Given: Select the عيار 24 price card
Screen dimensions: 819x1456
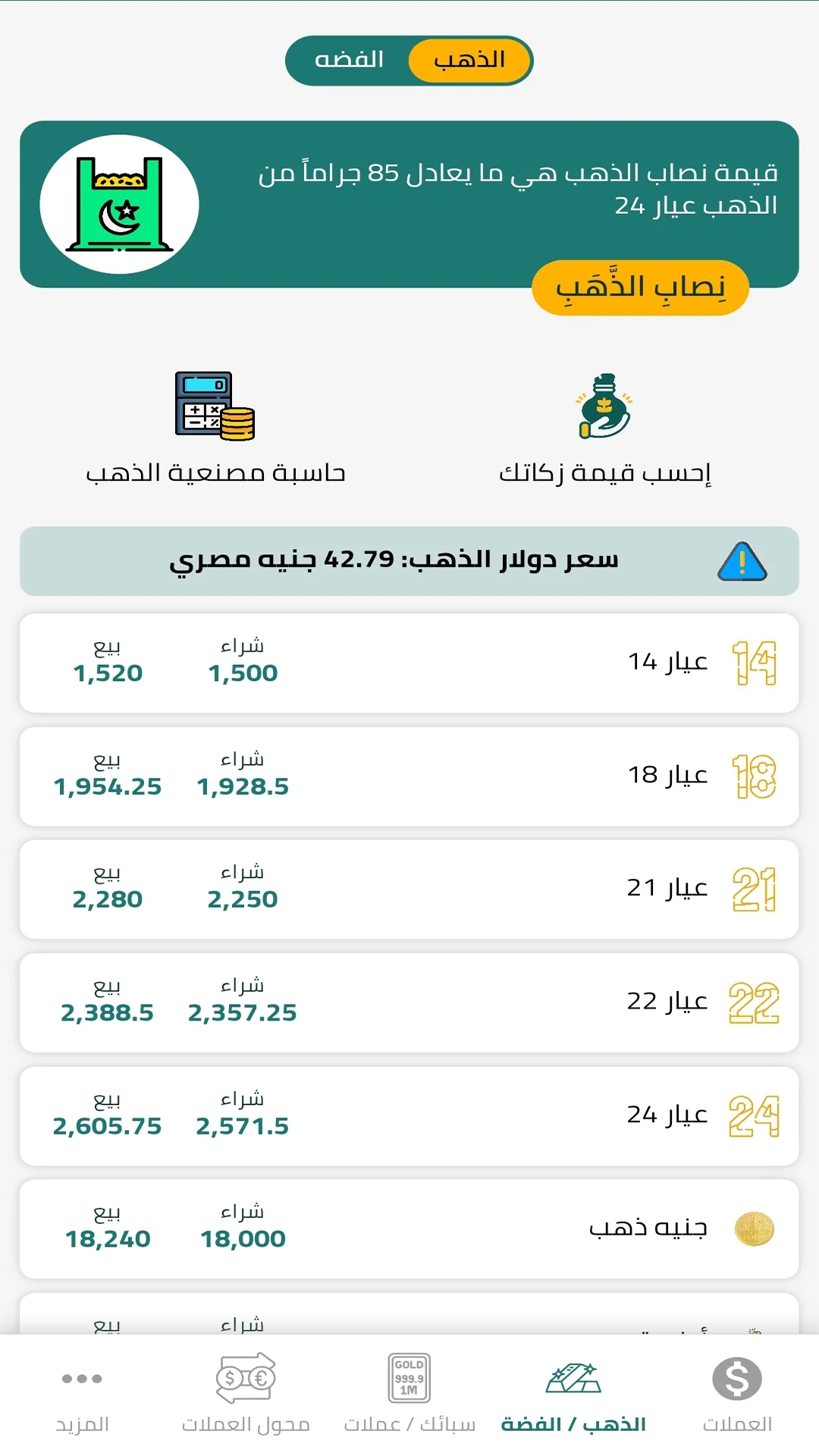Looking at the screenshot, I should pyautogui.click(x=409, y=1115).
